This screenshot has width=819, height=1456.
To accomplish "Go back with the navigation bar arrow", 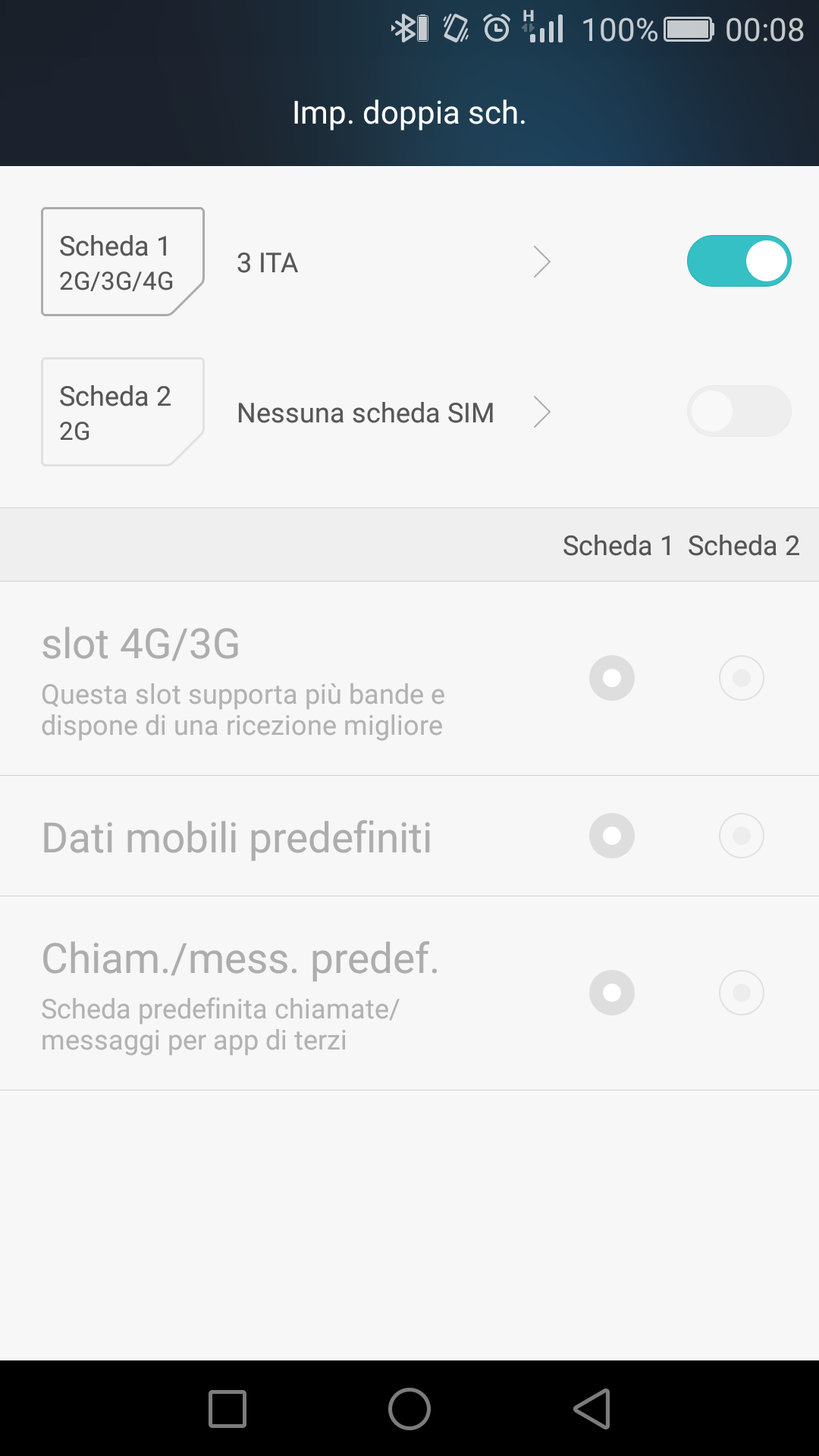I will coord(592,1409).
